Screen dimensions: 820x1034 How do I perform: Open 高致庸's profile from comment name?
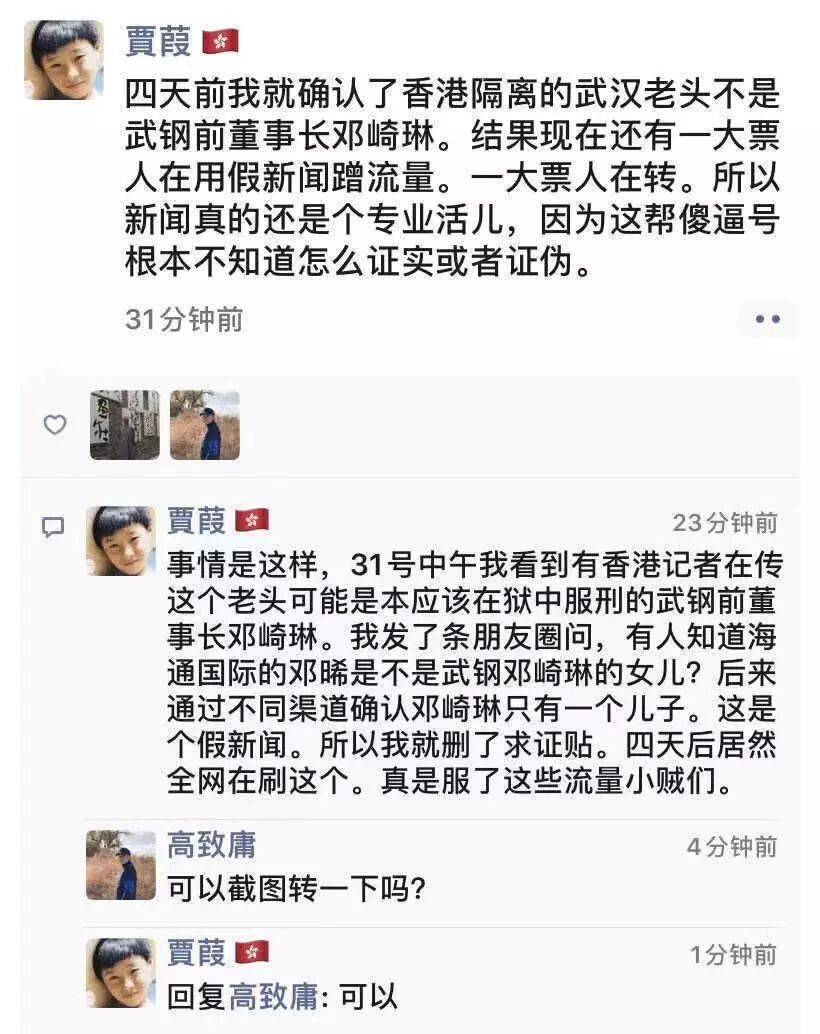pyautogui.click(x=210, y=845)
